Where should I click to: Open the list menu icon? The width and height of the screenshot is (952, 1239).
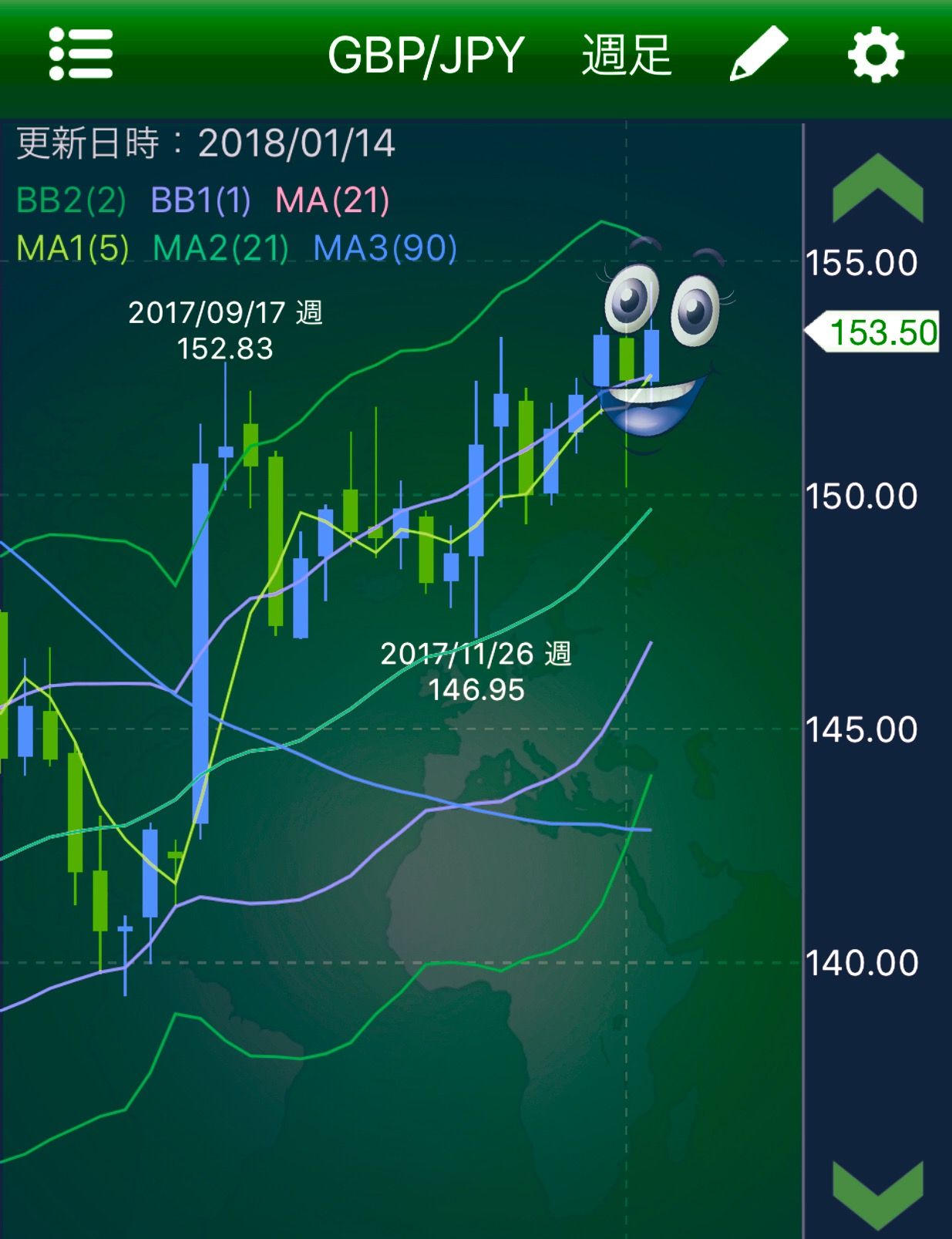pyautogui.click(x=81, y=54)
